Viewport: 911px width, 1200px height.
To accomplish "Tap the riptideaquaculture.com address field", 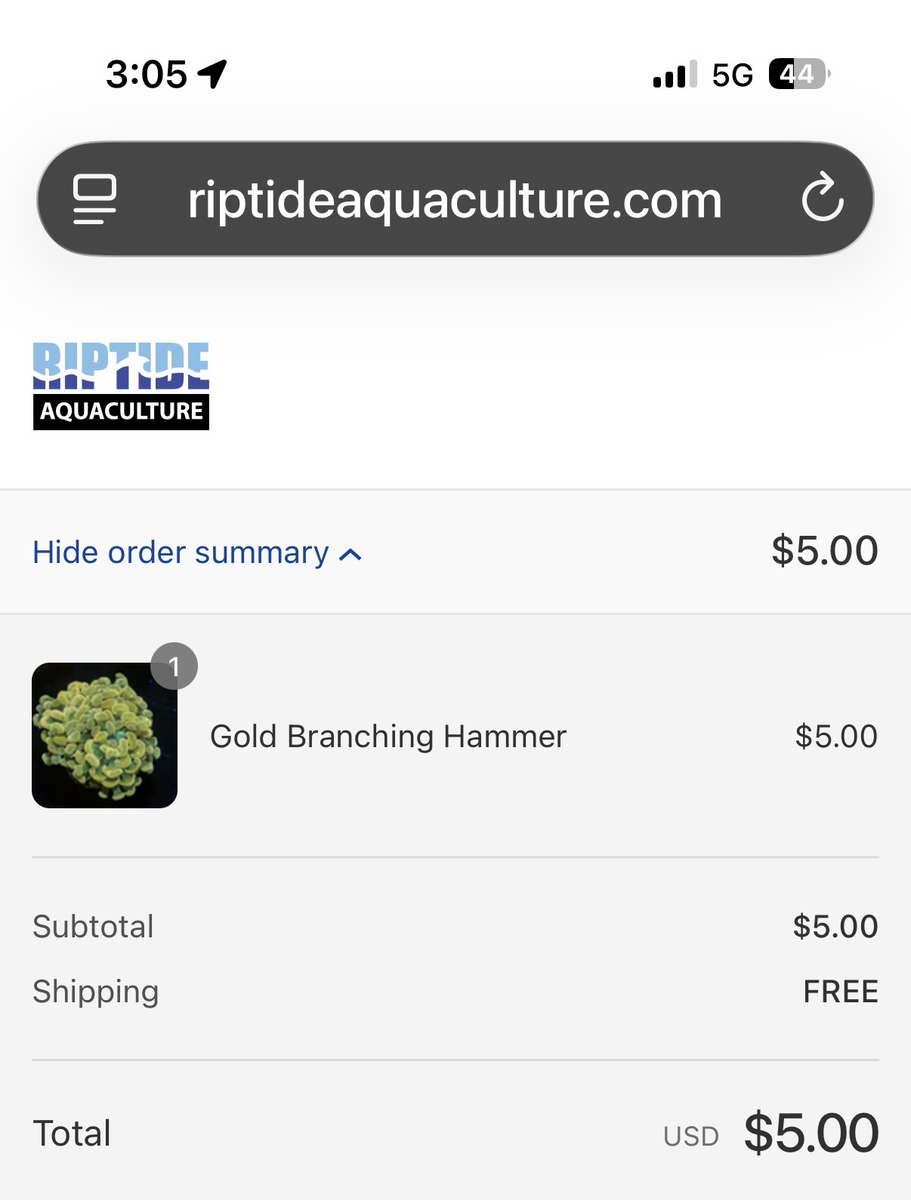I will 455,199.
